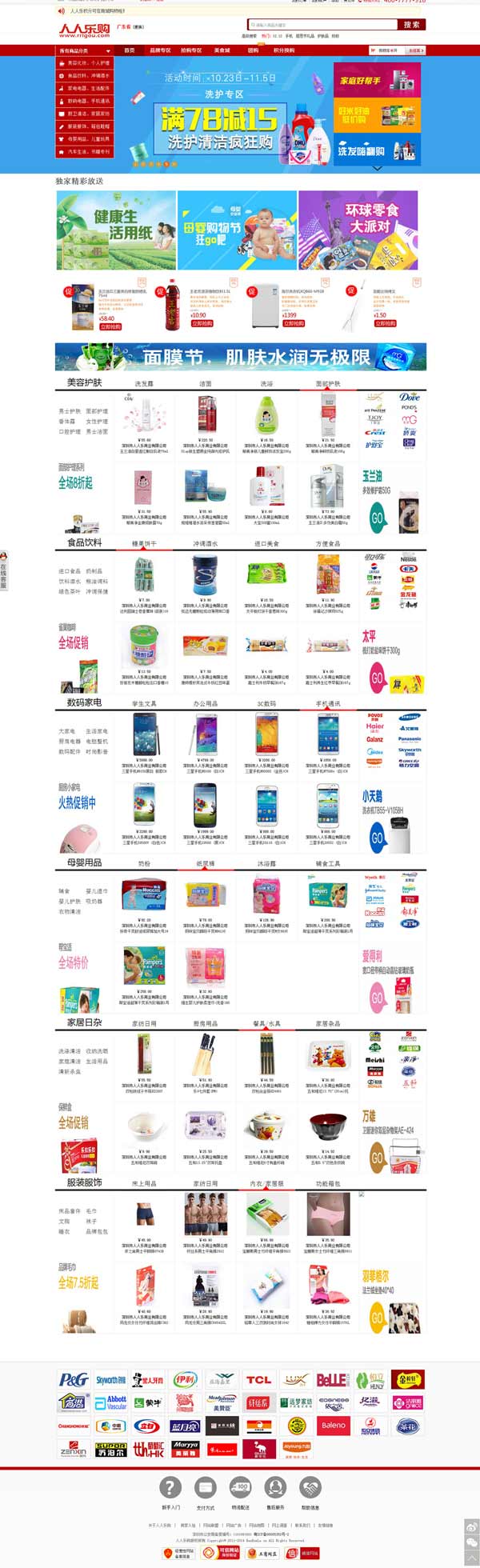Open the 支付方式 footer icon
The image size is (480, 1568).
[206, 1489]
